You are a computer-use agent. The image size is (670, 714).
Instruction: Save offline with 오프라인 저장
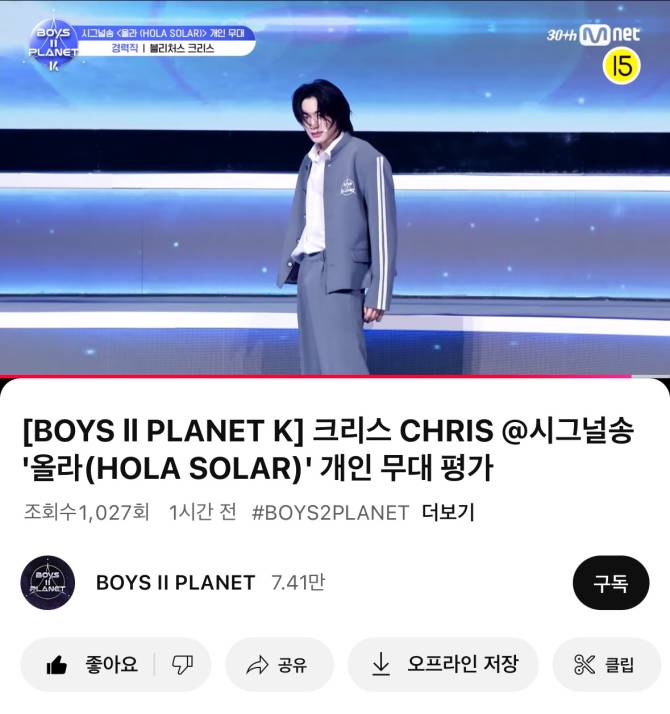[444, 664]
